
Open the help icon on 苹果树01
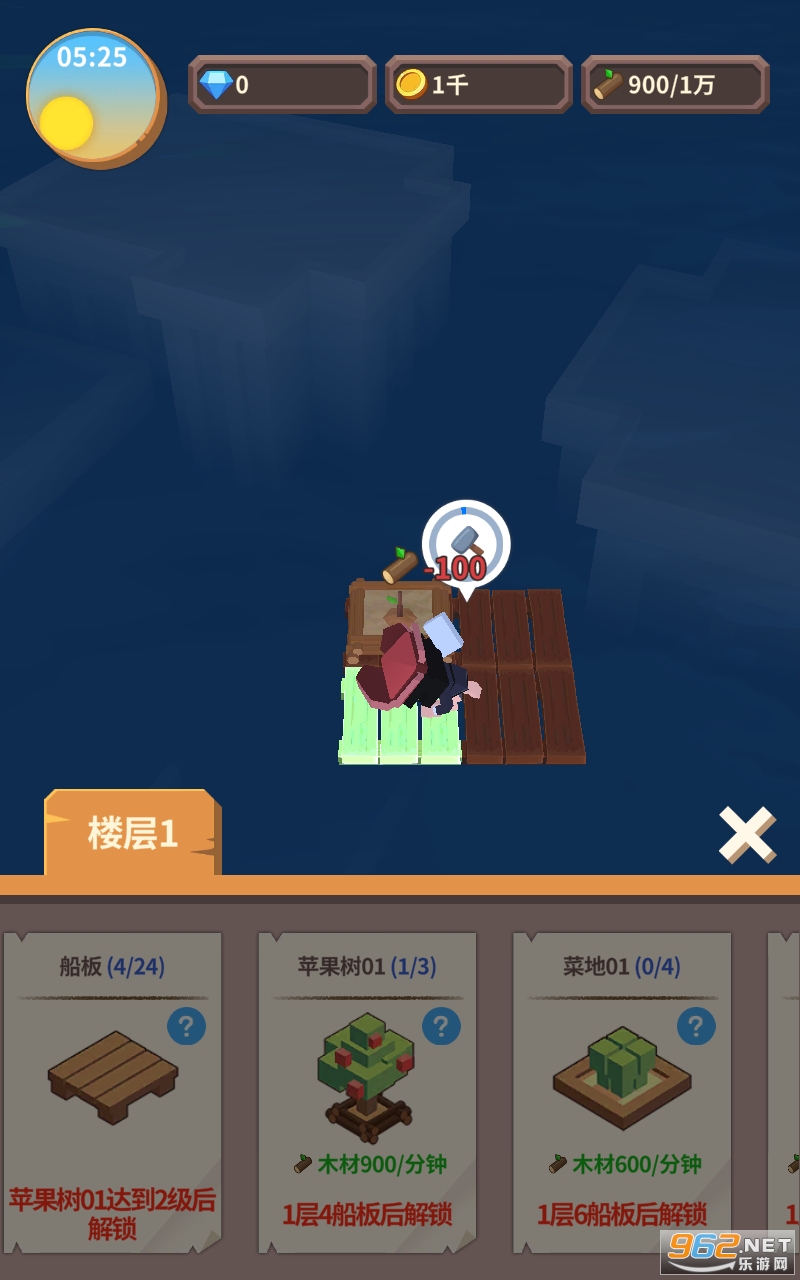441,1026
